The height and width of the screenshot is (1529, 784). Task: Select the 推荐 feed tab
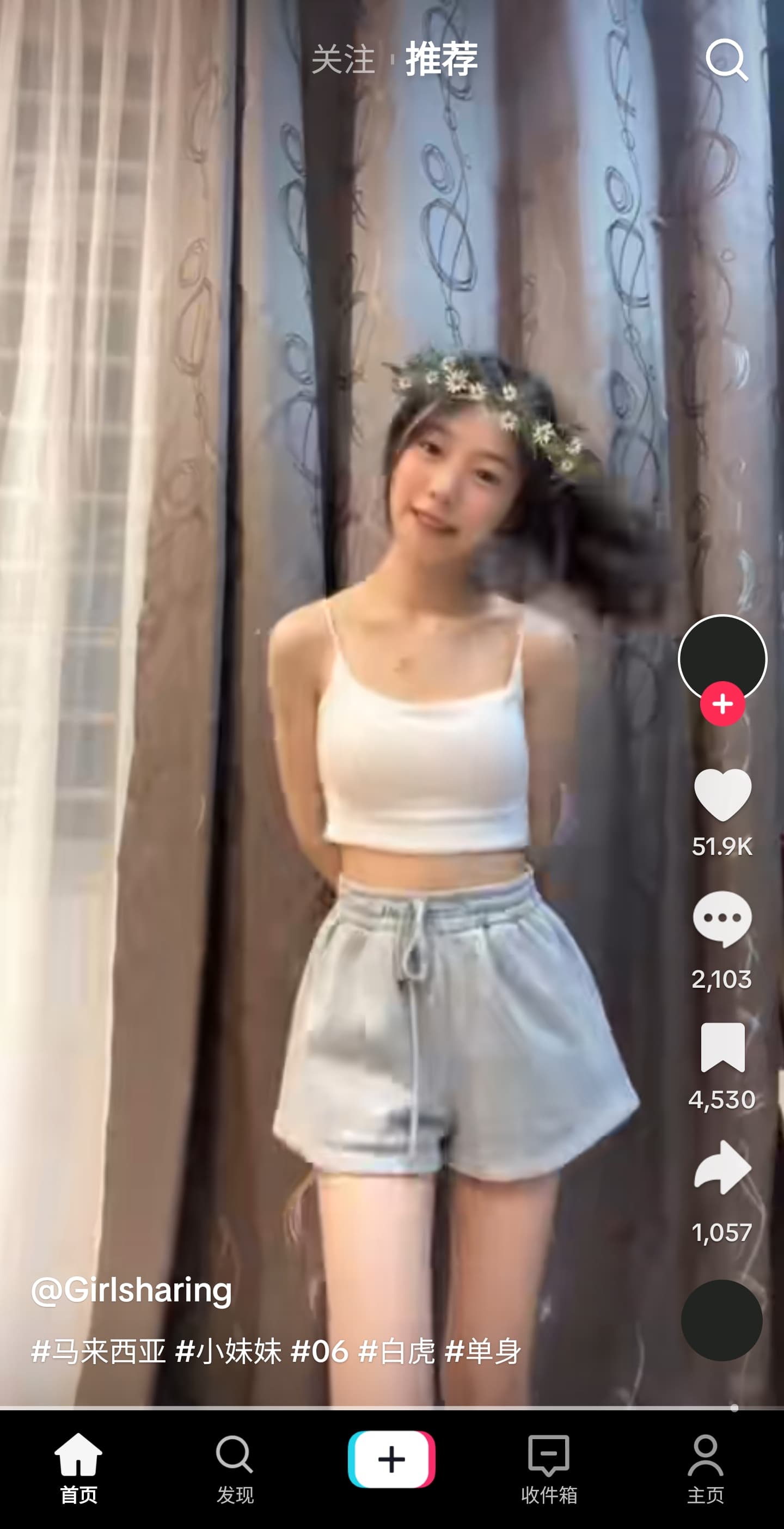(442, 58)
